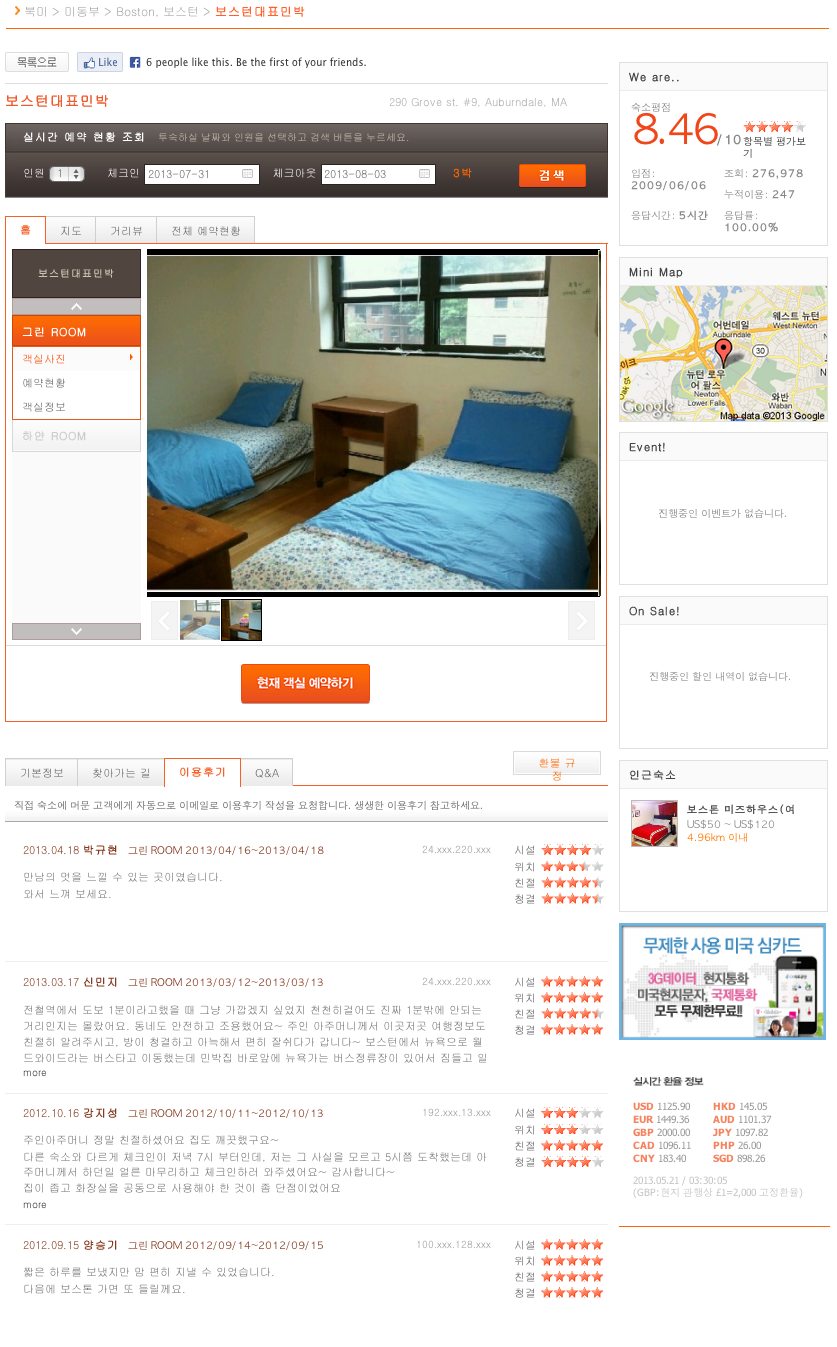Switch to the 거리뷰 tab

126,231
